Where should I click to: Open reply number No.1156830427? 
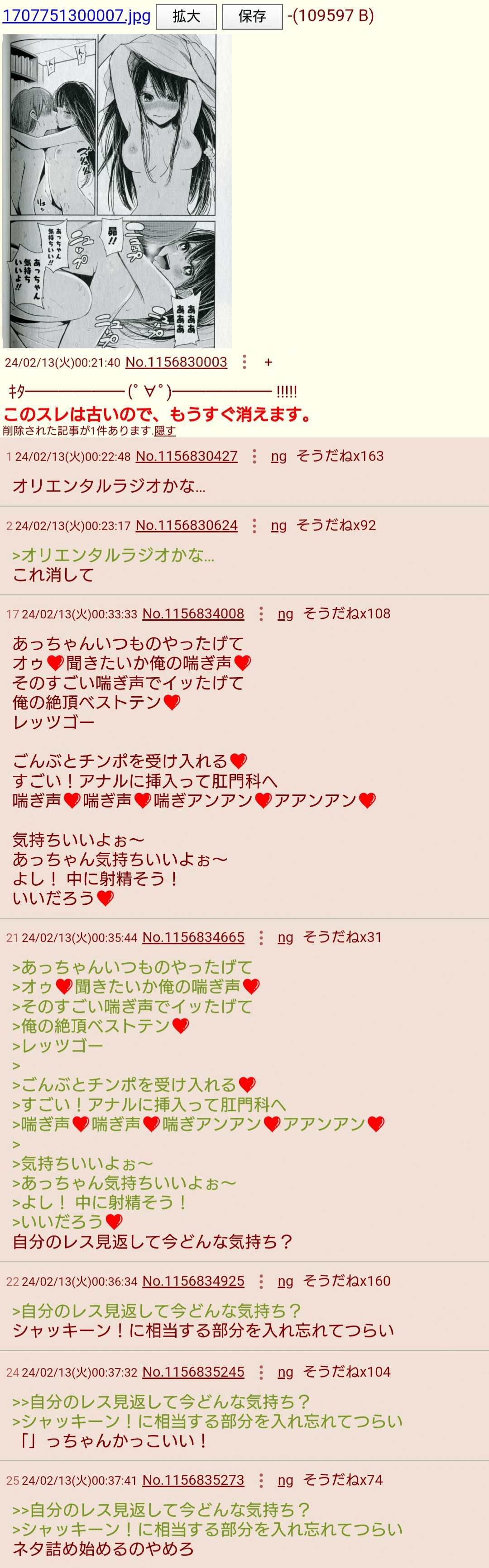click(187, 456)
